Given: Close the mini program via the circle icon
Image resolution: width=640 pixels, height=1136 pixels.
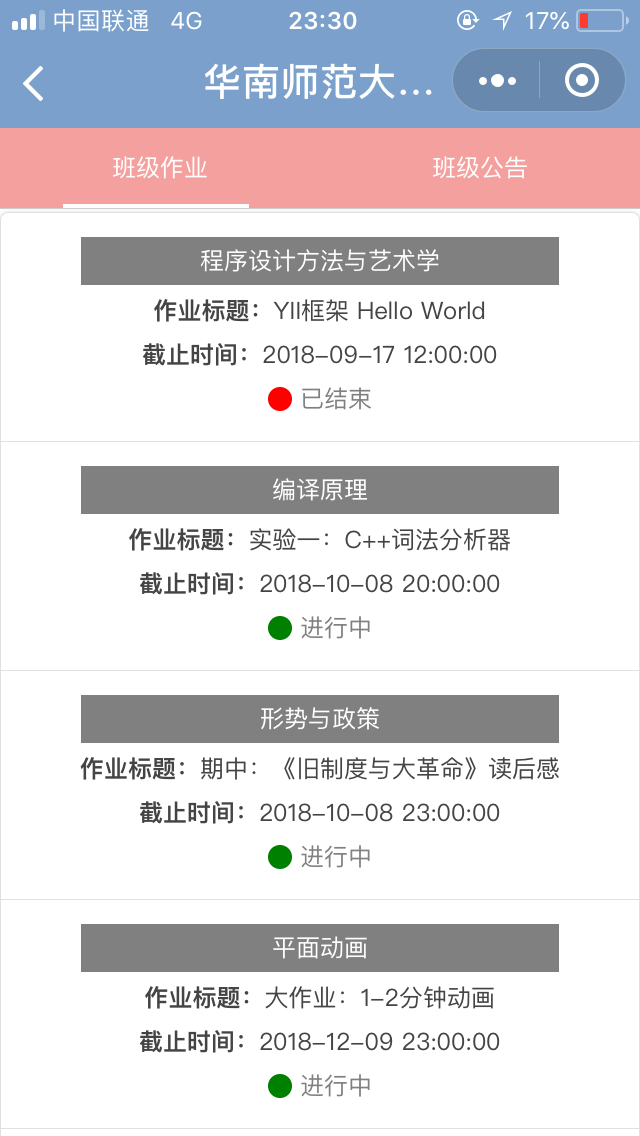Looking at the screenshot, I should tap(582, 80).
